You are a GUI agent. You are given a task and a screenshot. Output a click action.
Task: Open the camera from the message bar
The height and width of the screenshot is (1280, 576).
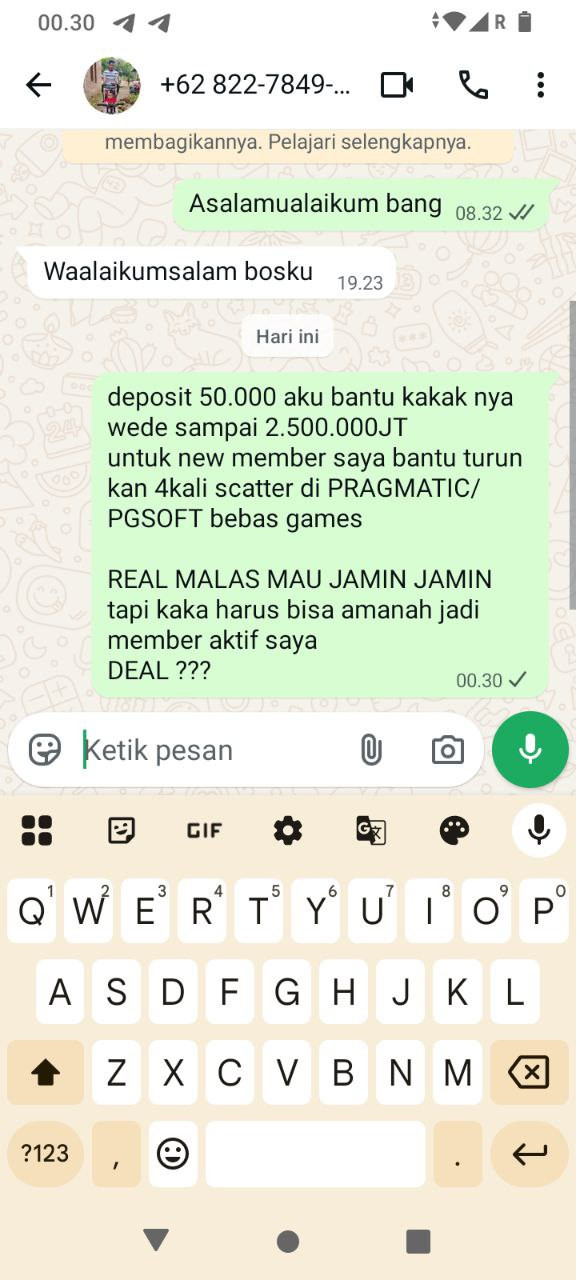point(447,750)
